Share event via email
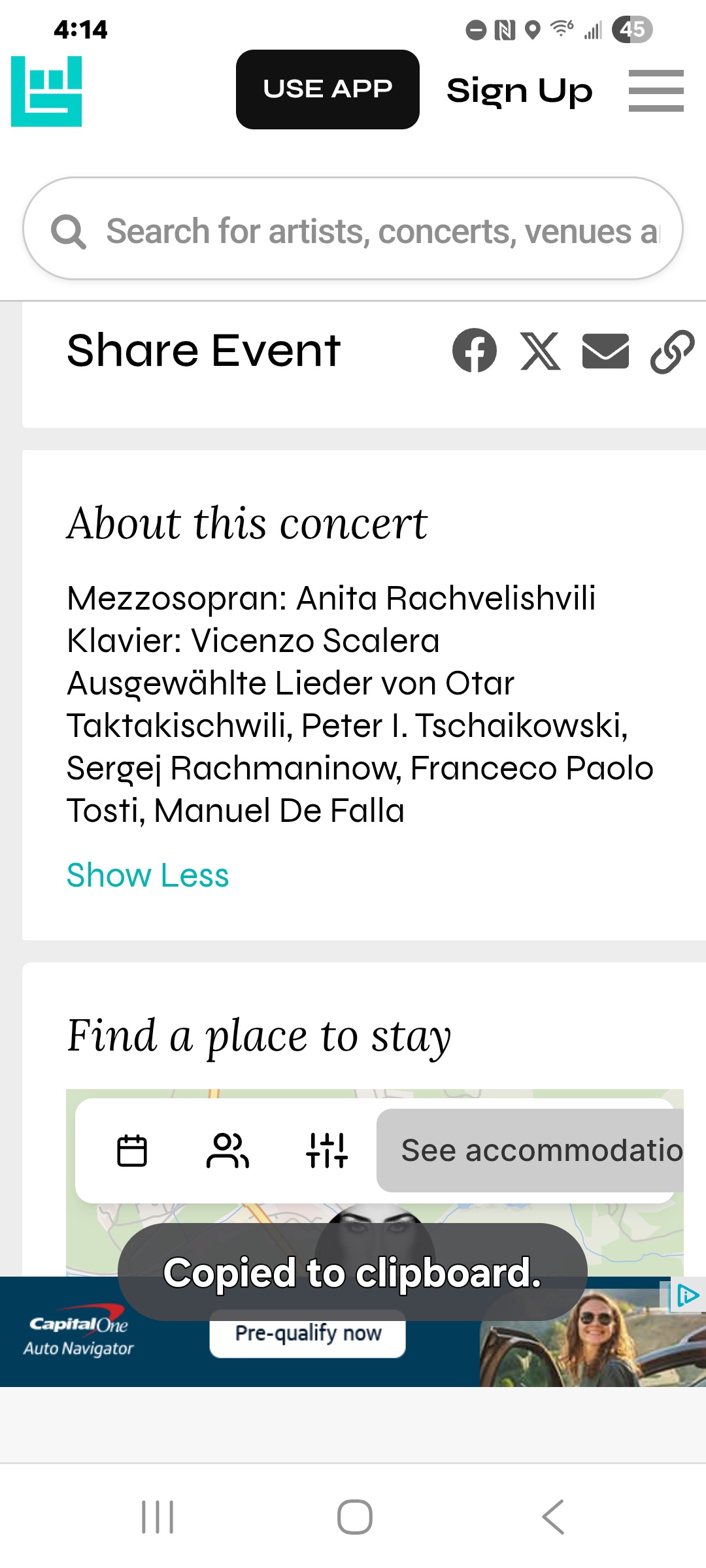 605,351
